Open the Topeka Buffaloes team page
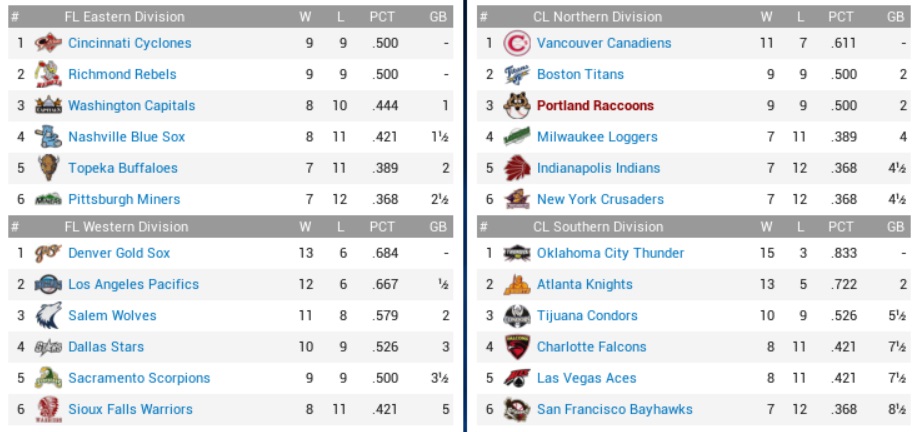Image resolution: width=918 pixels, height=432 pixels. point(122,168)
